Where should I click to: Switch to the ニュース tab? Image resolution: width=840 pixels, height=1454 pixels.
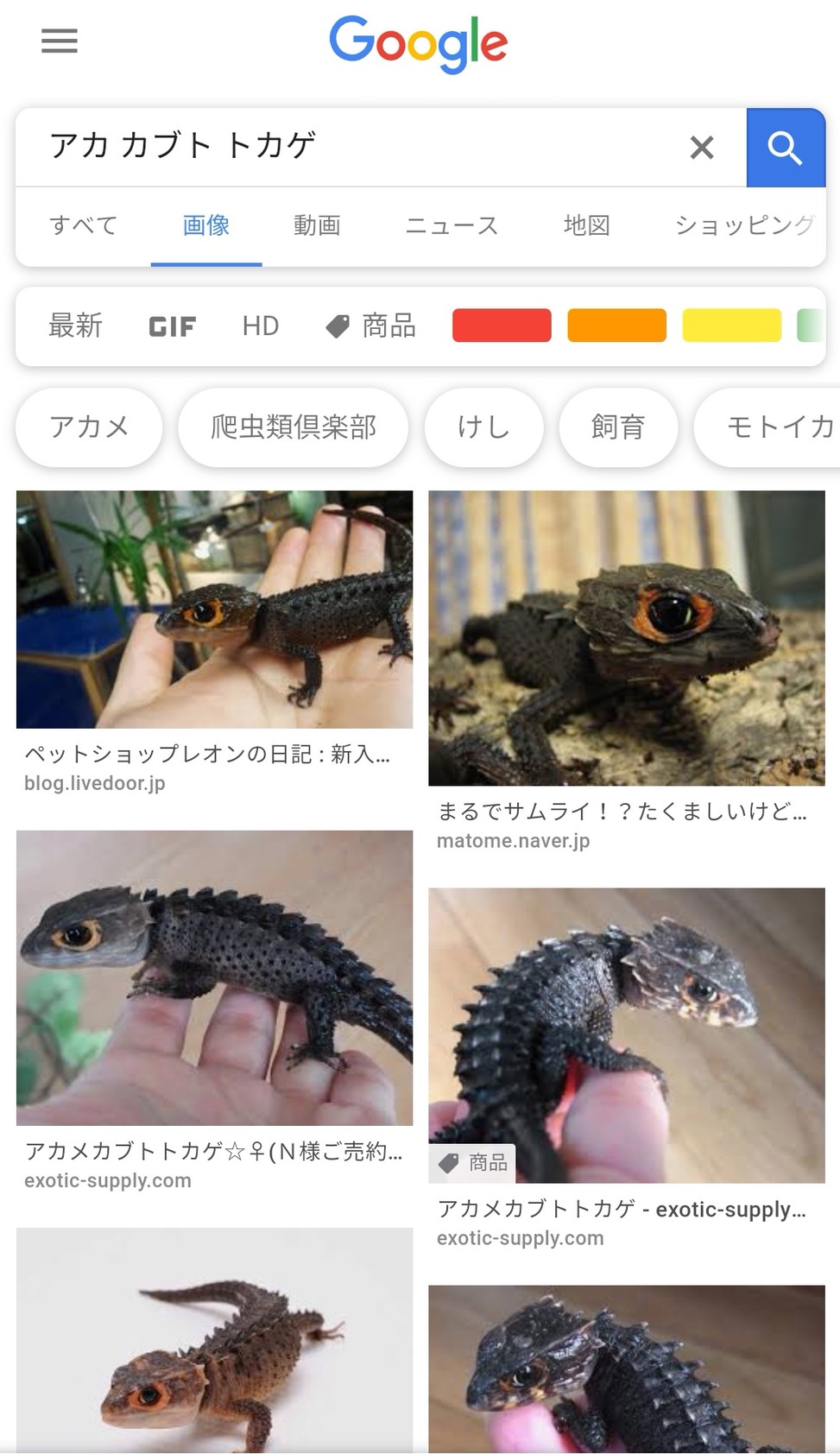(452, 225)
